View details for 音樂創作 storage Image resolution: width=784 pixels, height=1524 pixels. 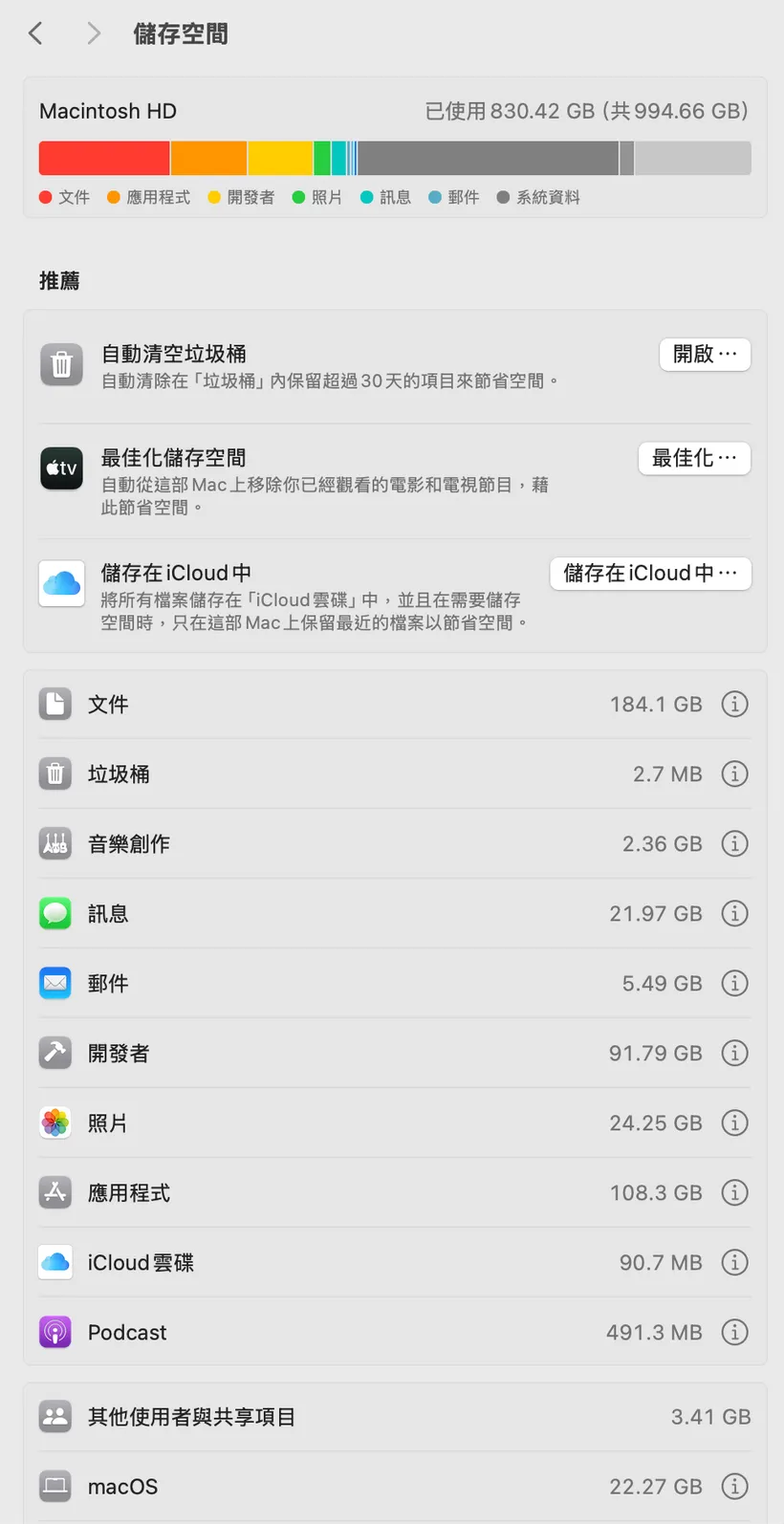tap(734, 844)
